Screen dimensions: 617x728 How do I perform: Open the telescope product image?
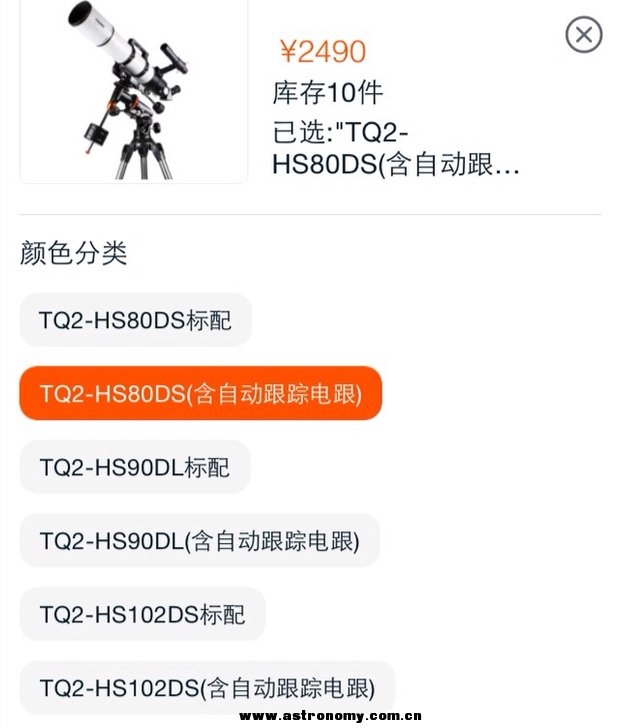coord(133,90)
